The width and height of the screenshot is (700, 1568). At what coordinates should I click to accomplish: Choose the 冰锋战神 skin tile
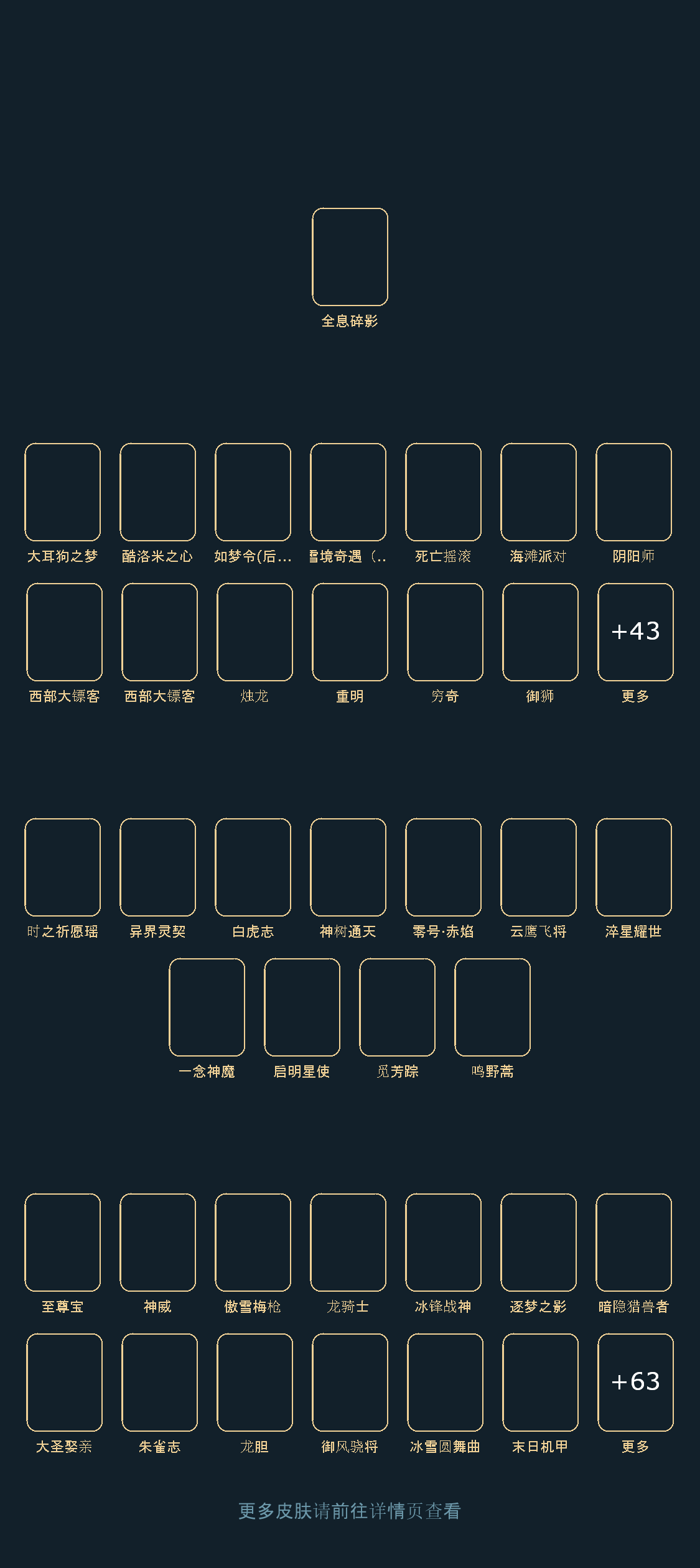click(x=443, y=1243)
